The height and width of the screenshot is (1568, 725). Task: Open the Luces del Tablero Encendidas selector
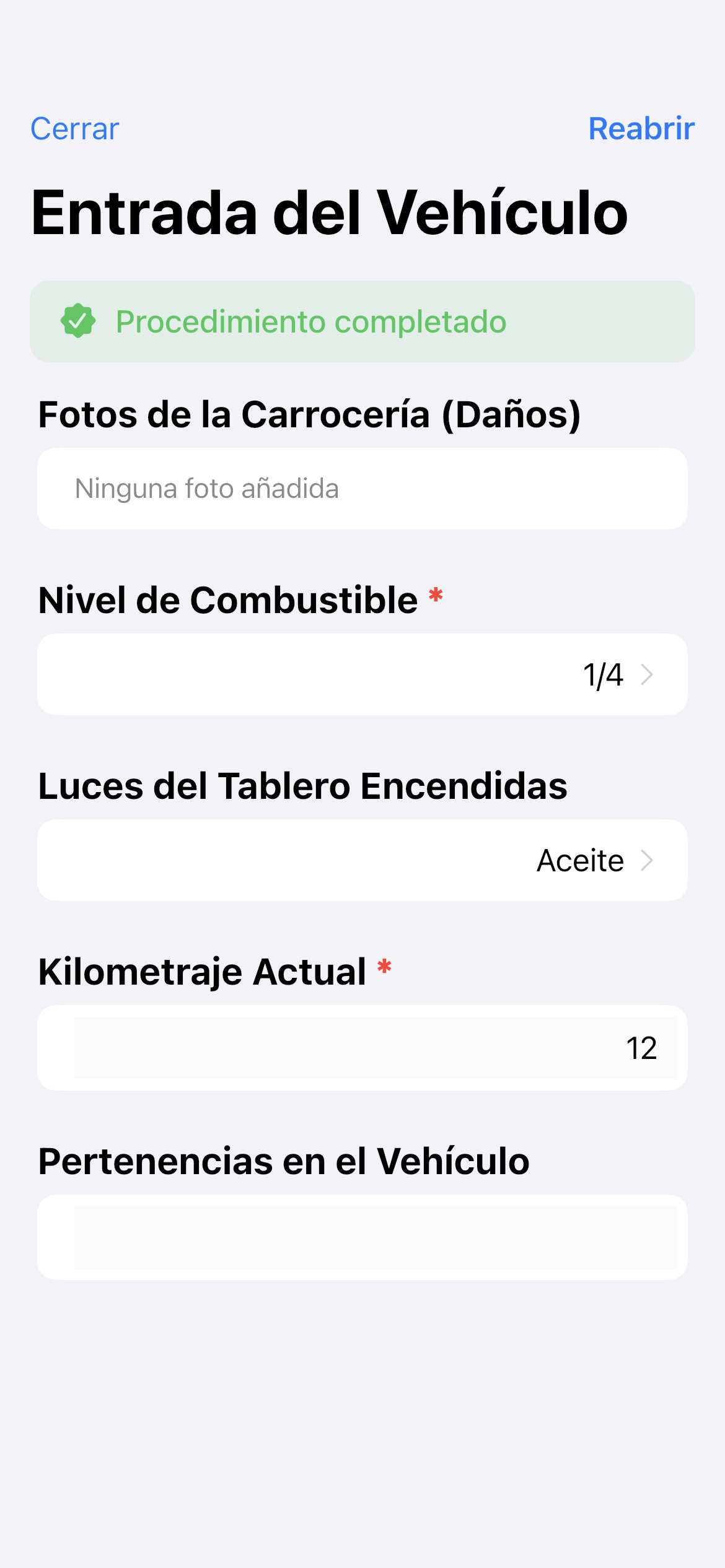(x=362, y=860)
